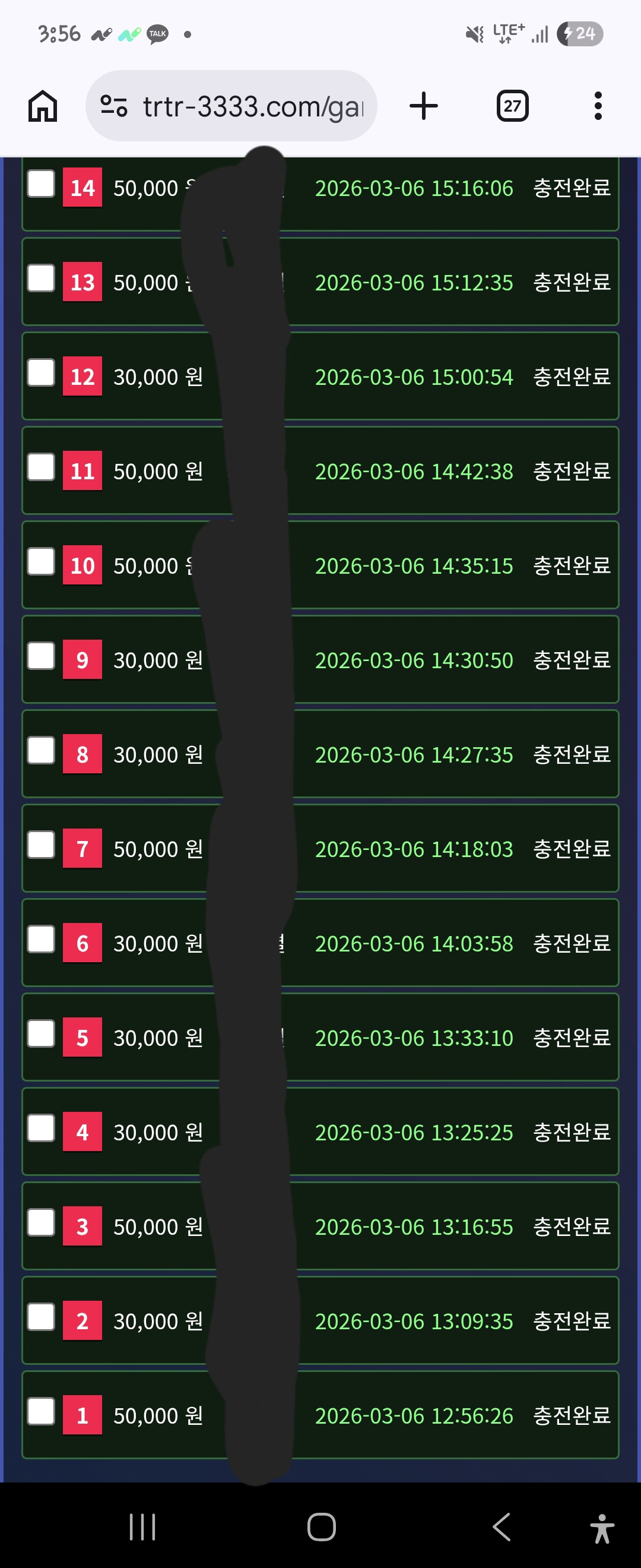Mark entry 11 checkbox
The width and height of the screenshot is (641, 1568).
click(42, 467)
